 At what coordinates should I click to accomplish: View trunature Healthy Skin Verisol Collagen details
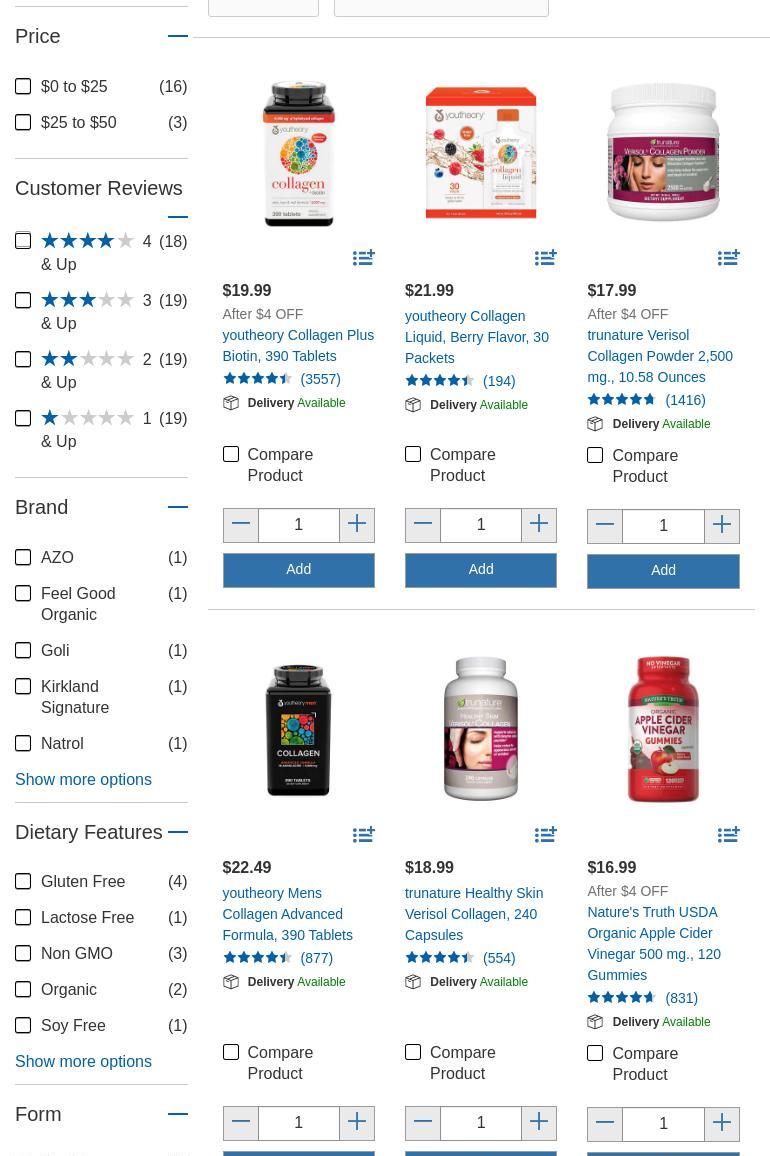(x=473, y=913)
